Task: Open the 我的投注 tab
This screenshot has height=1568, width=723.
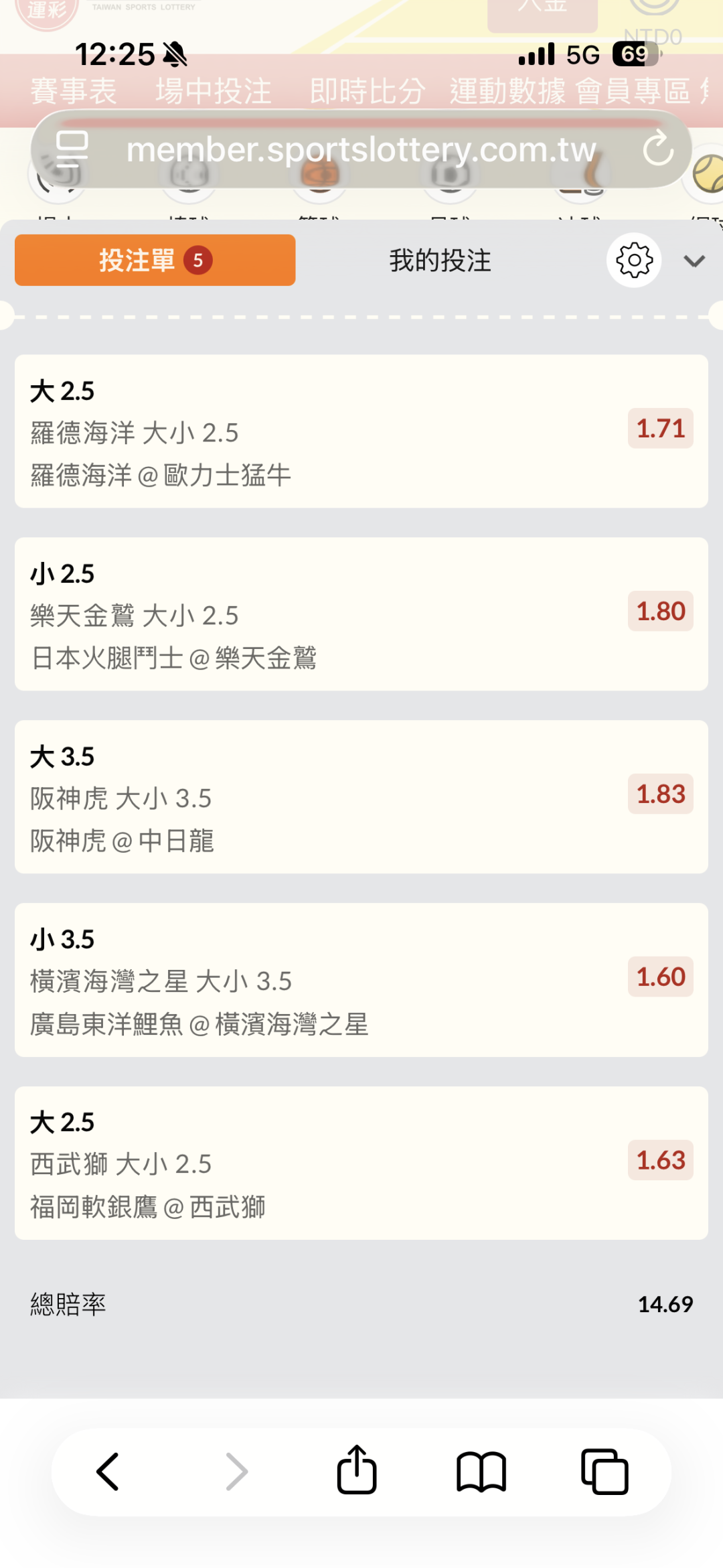Action: (x=440, y=261)
